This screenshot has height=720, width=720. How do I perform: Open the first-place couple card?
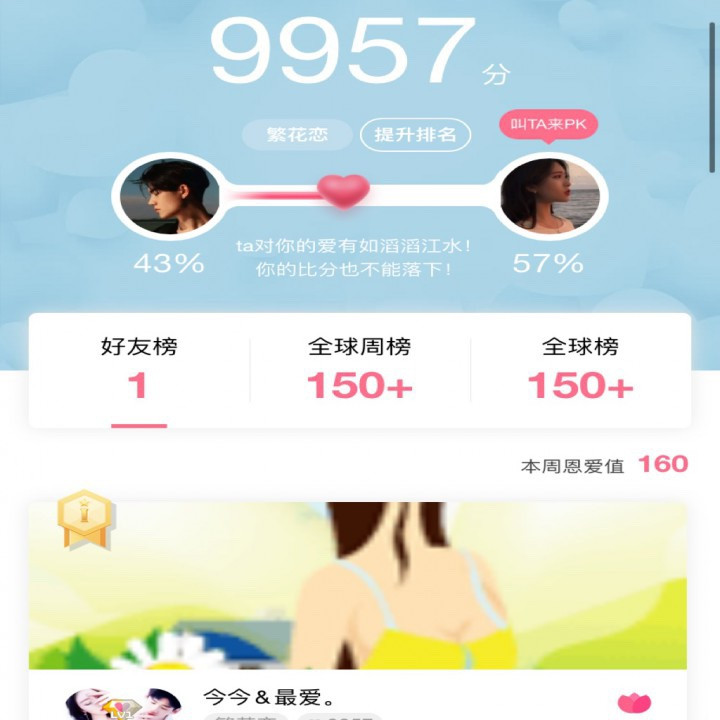(357, 585)
